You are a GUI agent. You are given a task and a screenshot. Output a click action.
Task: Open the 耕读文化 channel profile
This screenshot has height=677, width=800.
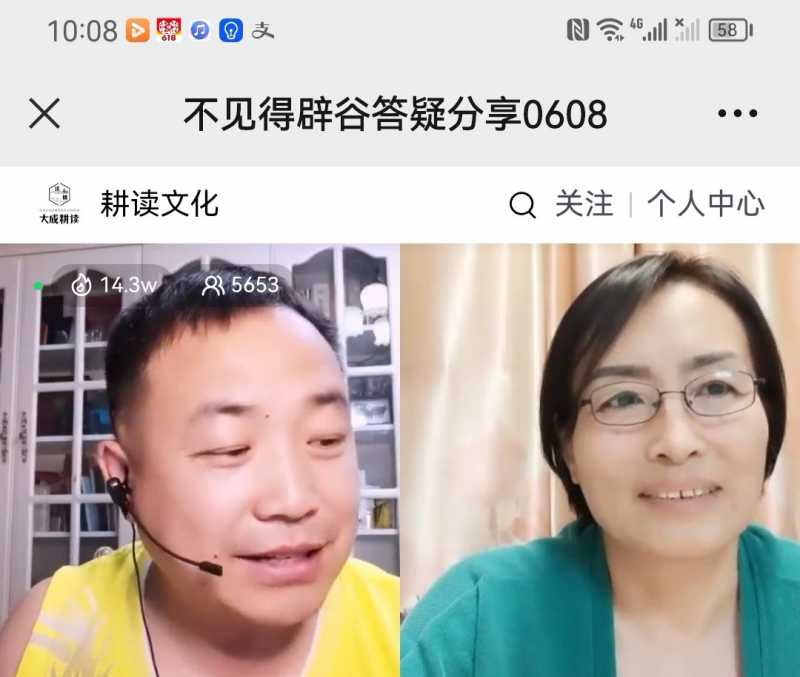pyautogui.click(x=158, y=204)
